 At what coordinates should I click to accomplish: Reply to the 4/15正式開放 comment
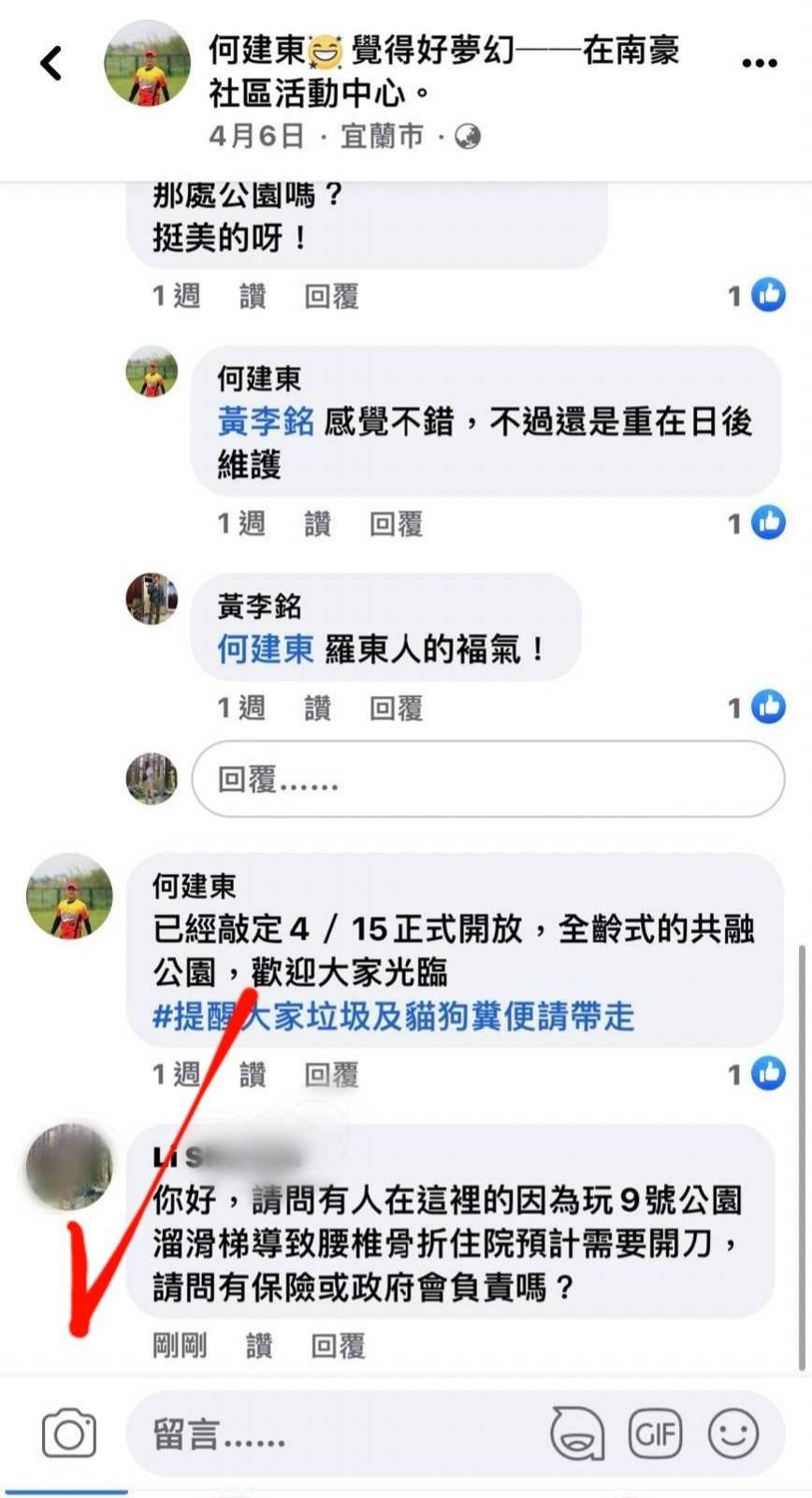[331, 1074]
